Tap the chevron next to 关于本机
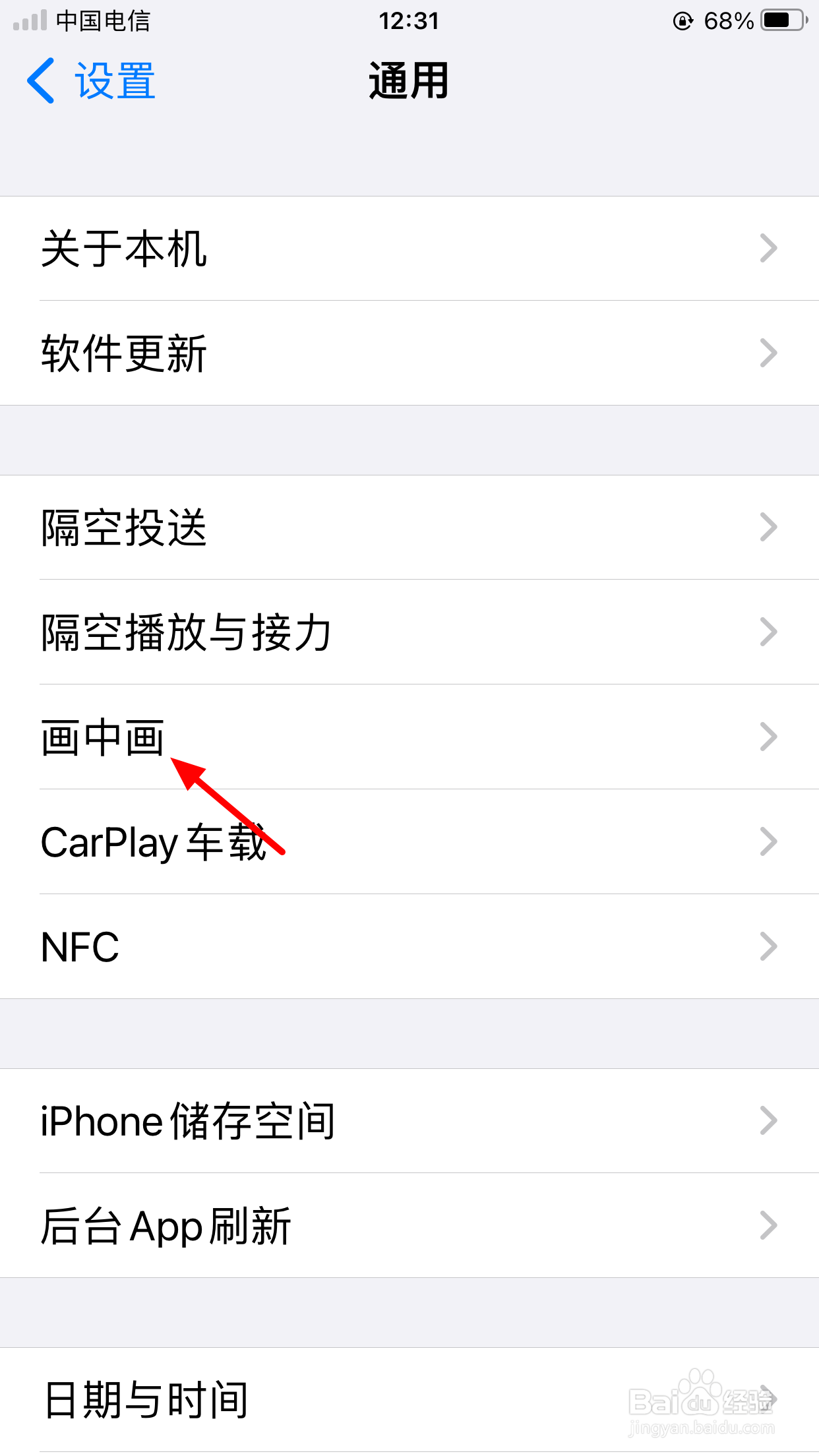 pyautogui.click(x=768, y=248)
